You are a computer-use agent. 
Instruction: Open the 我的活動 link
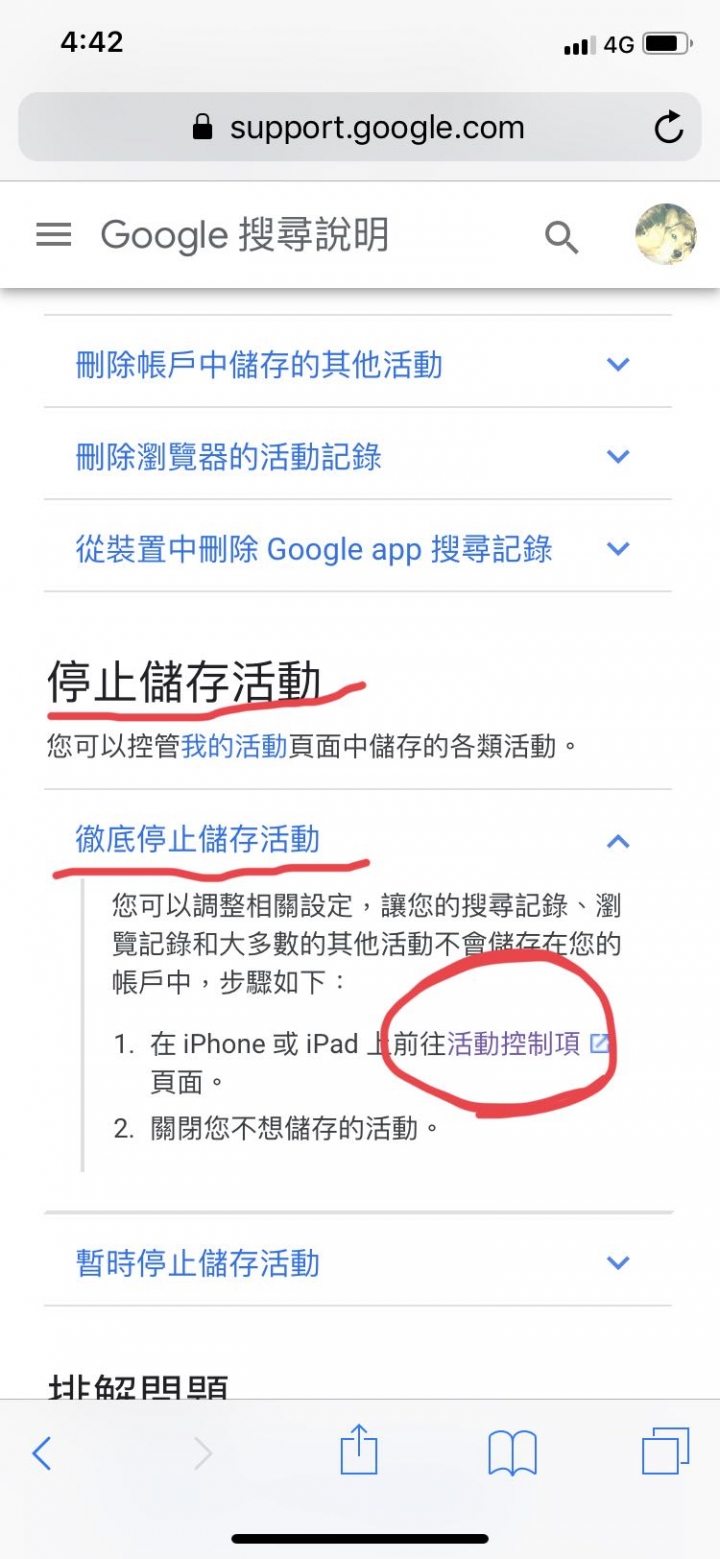click(x=234, y=746)
